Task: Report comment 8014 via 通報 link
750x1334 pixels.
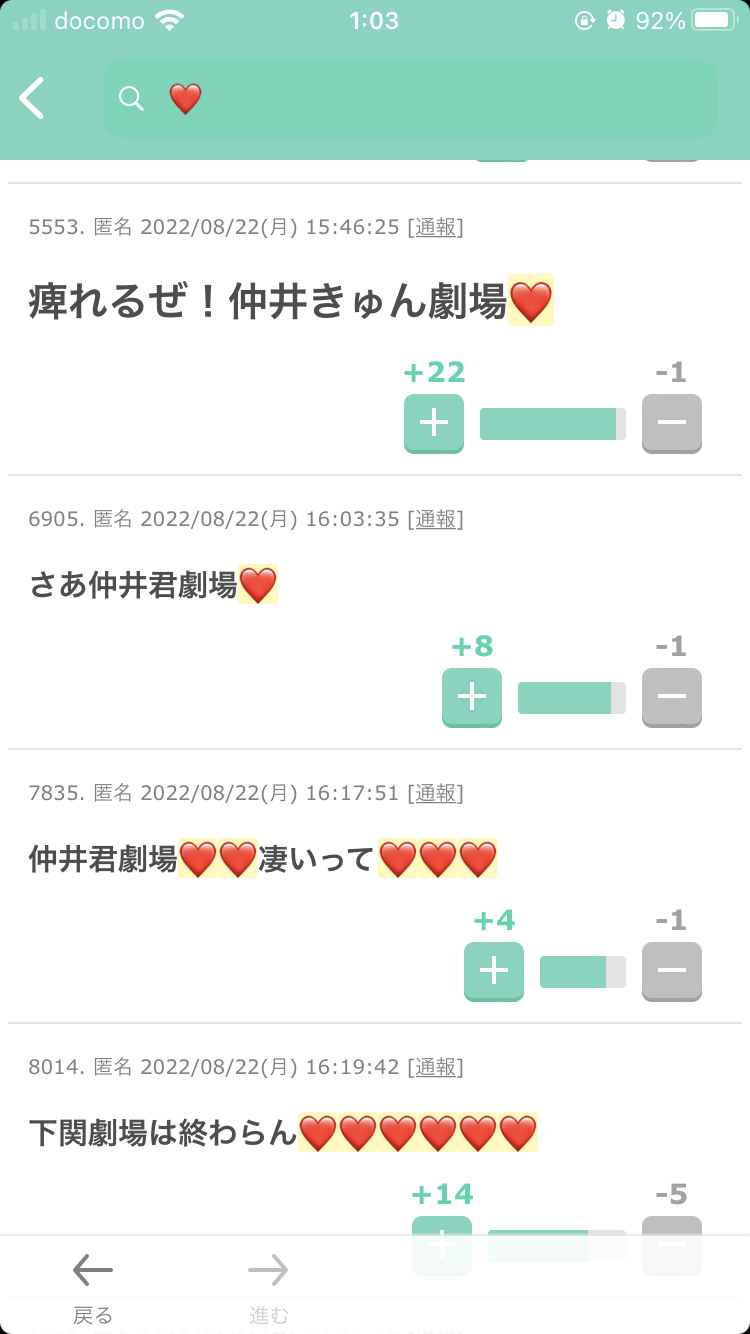Action: 436,1067
